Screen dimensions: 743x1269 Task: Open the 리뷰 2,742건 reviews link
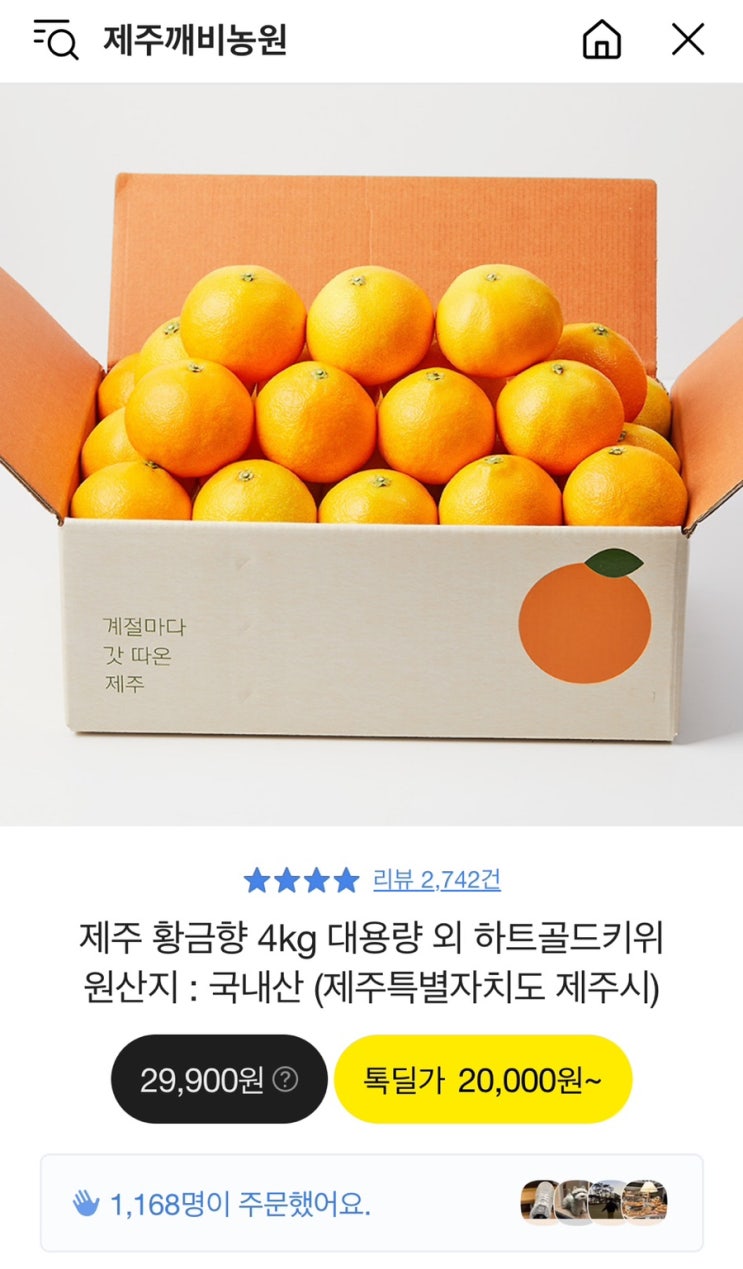tap(436, 880)
